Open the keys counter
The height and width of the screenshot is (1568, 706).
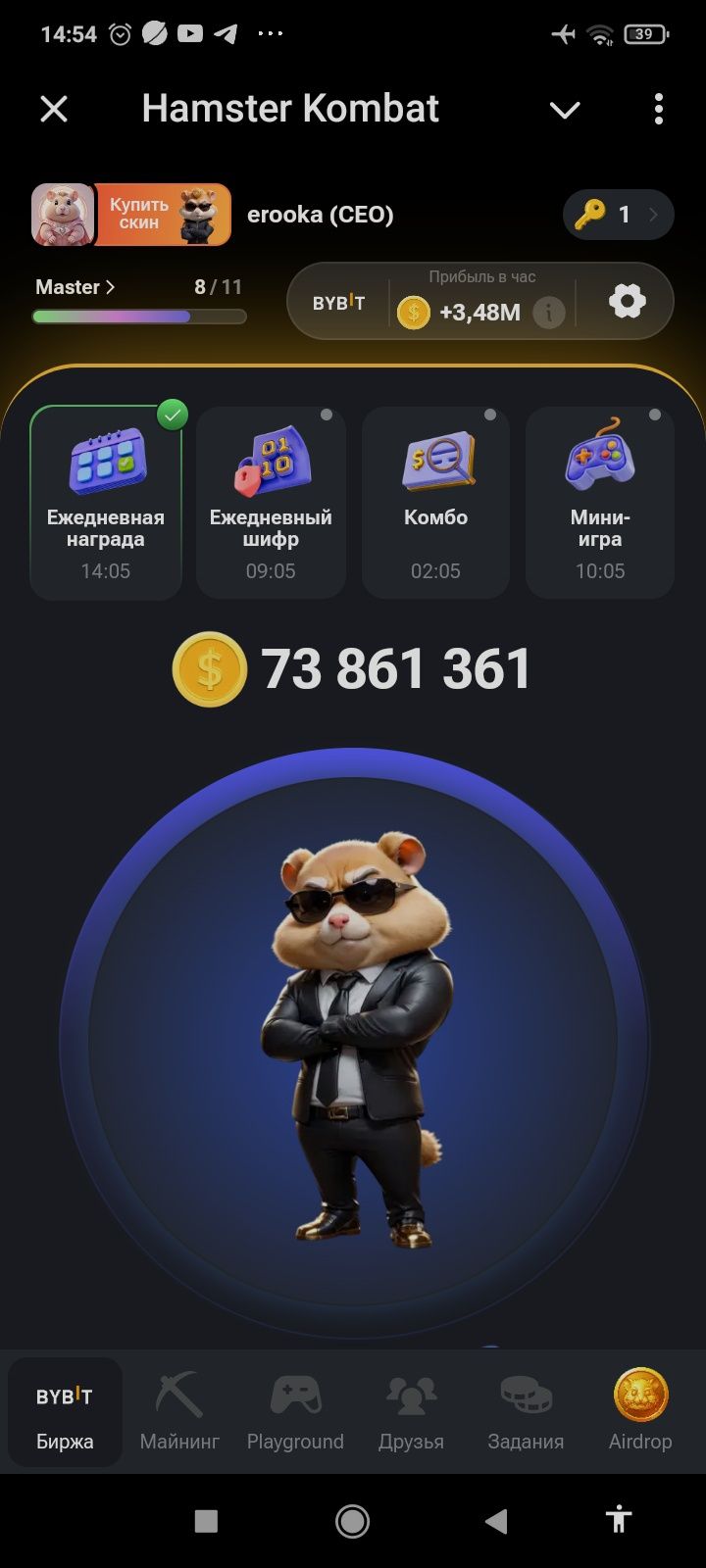click(619, 215)
